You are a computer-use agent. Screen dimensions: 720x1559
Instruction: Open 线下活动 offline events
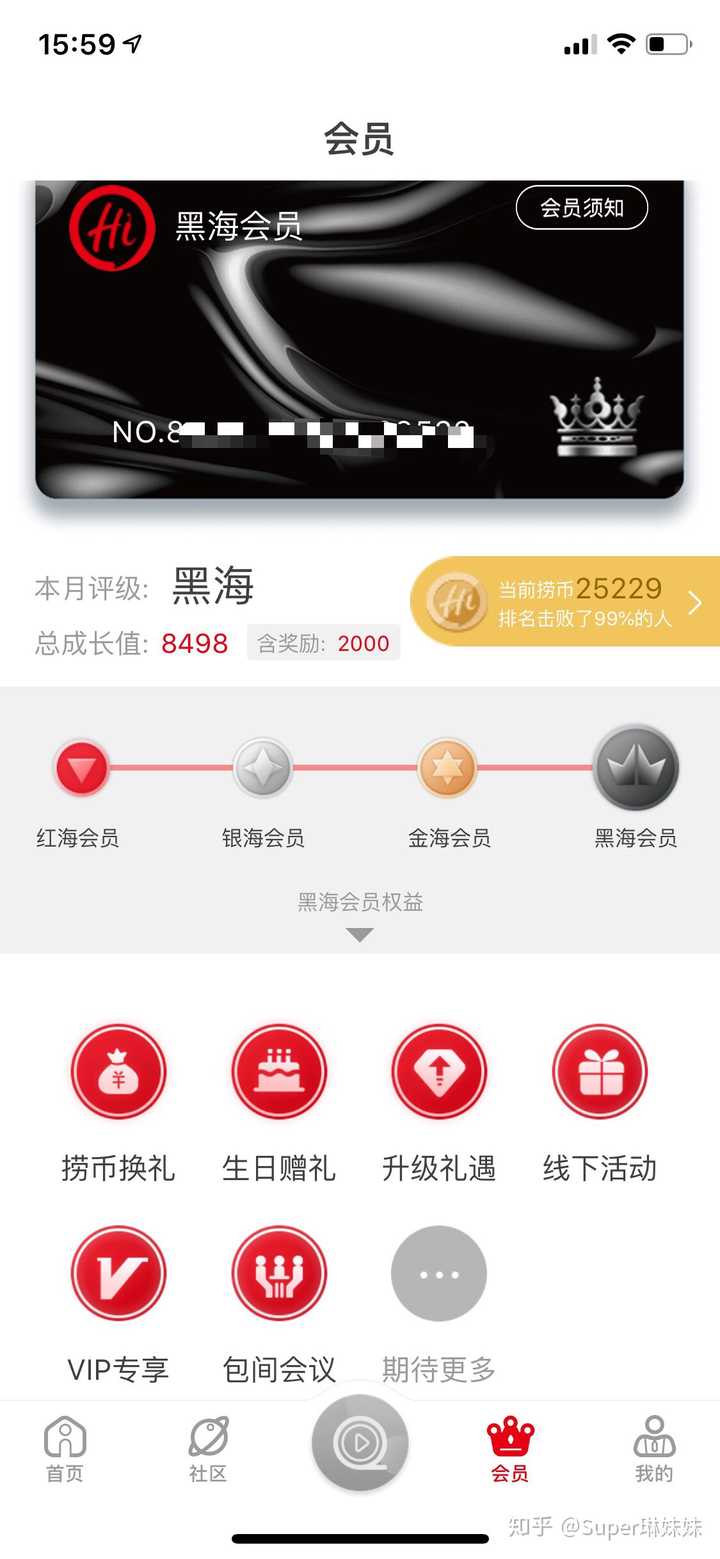(600, 1072)
